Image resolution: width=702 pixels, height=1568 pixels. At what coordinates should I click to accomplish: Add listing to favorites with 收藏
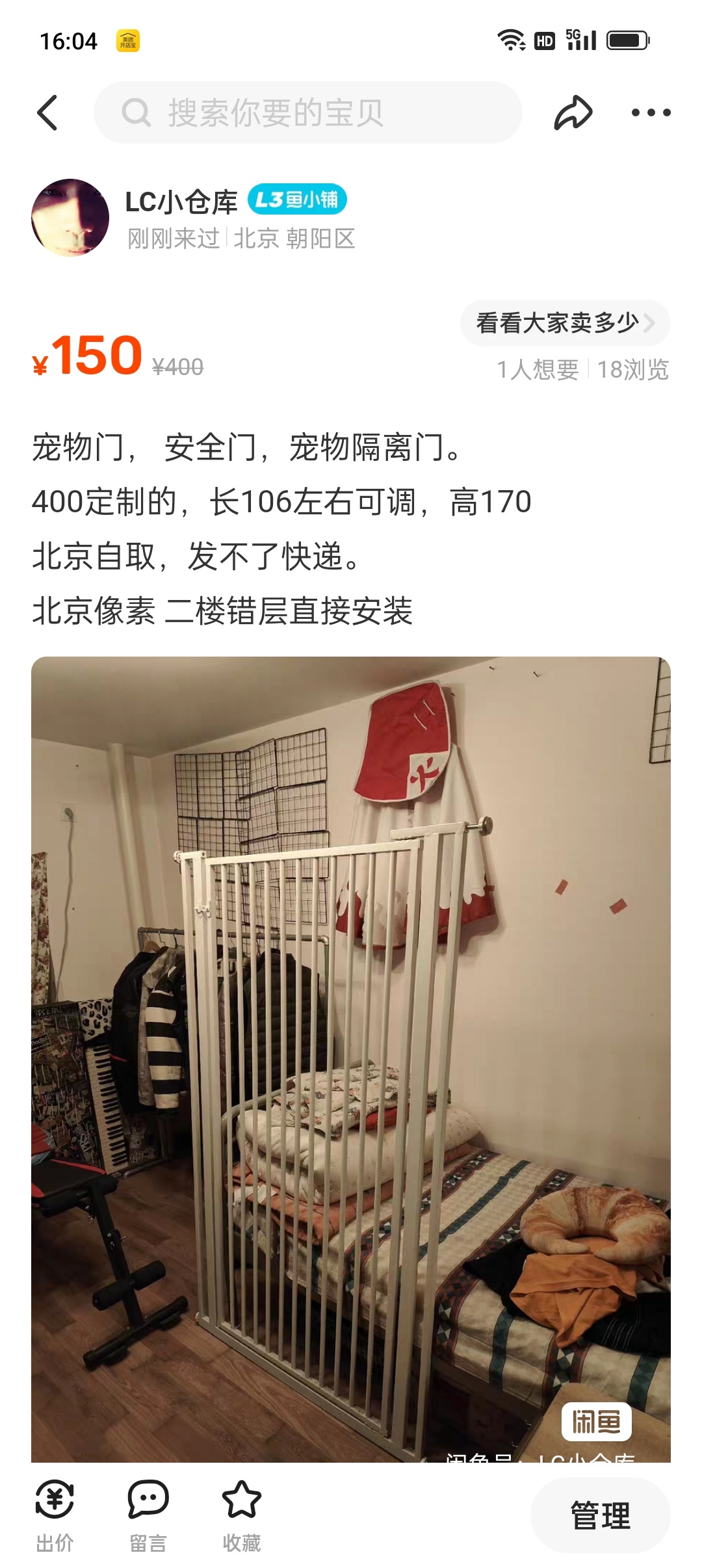tap(241, 1516)
